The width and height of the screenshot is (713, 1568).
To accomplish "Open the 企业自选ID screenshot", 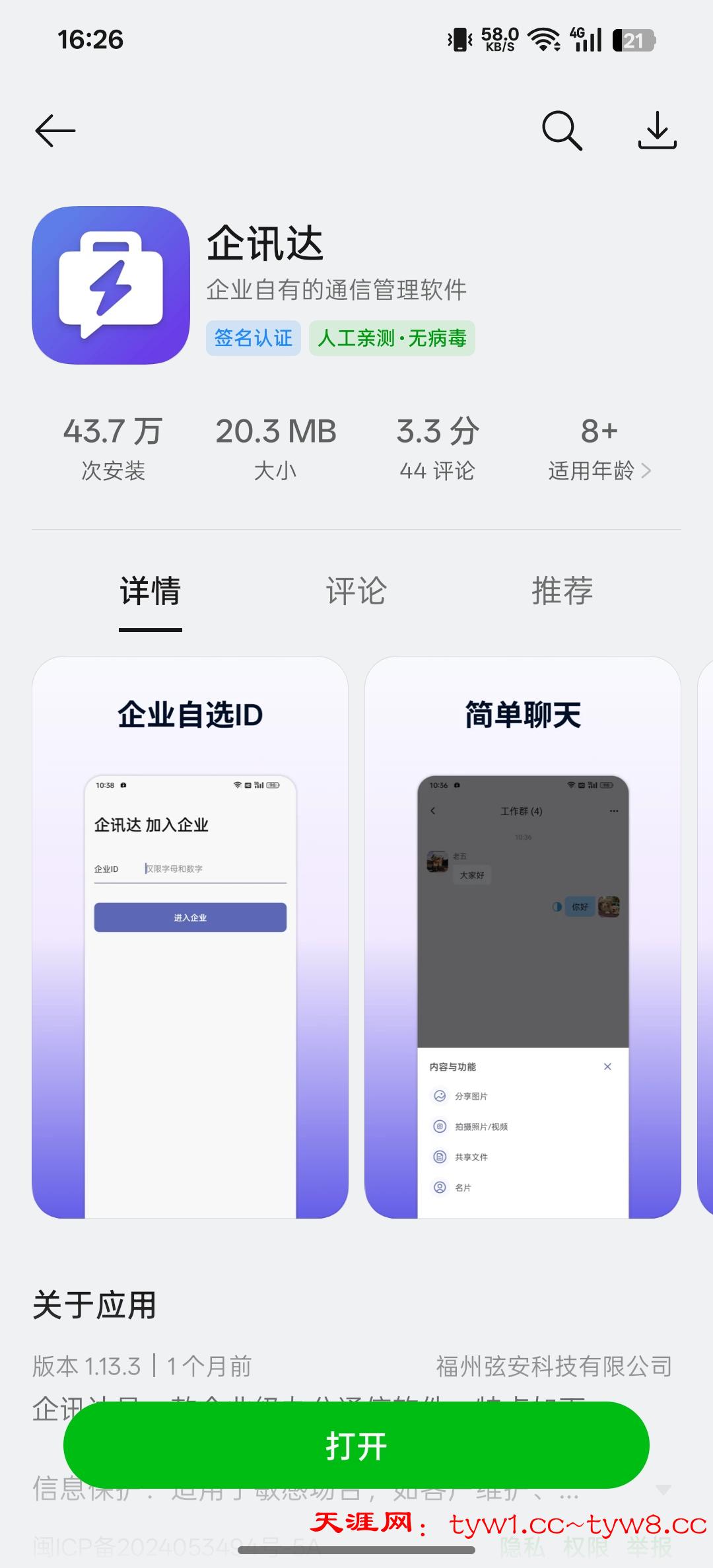I will pyautogui.click(x=190, y=937).
